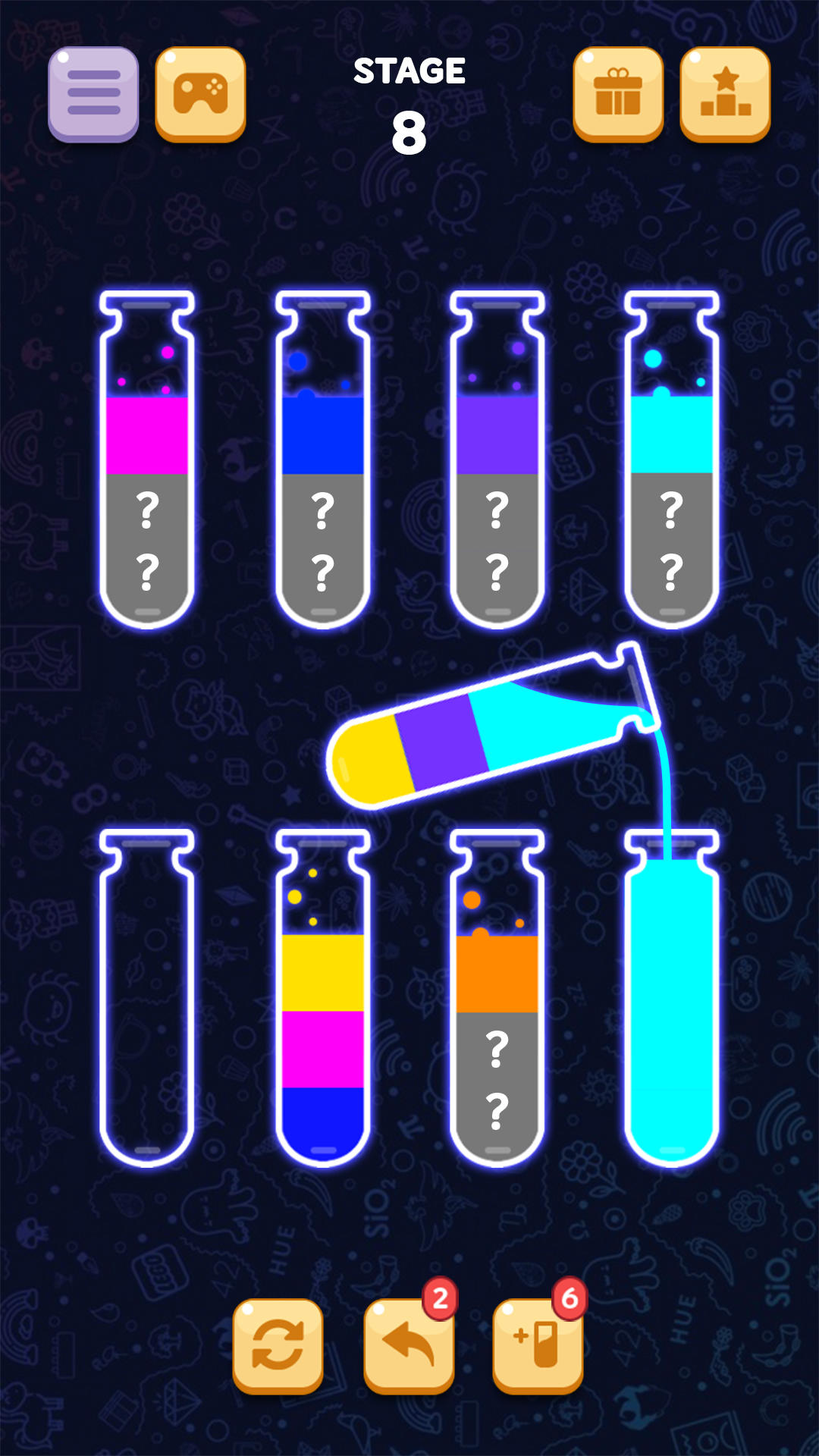The image size is (819, 1456).
Task: Open the leaderboard podium button
Action: point(725,94)
